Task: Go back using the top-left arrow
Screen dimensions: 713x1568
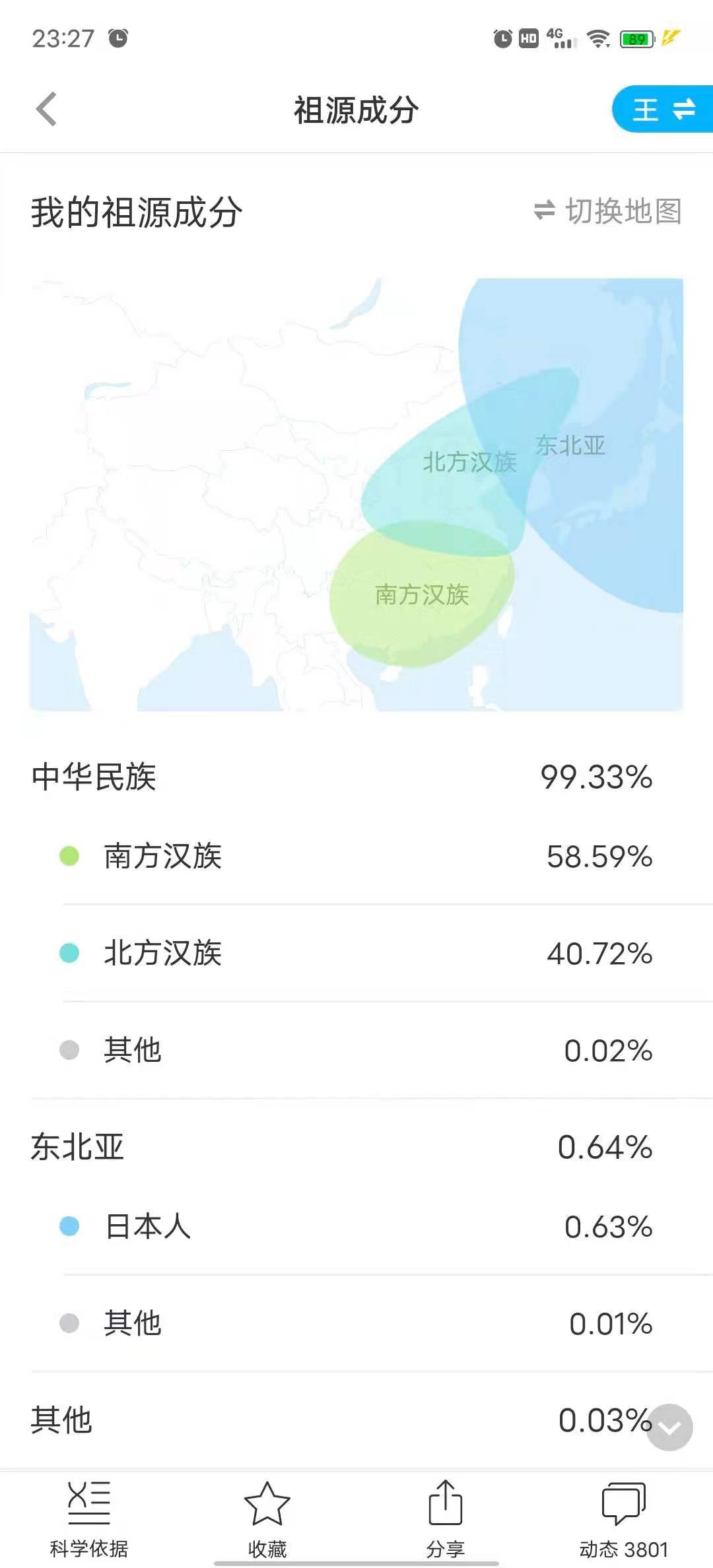Action: click(46, 109)
